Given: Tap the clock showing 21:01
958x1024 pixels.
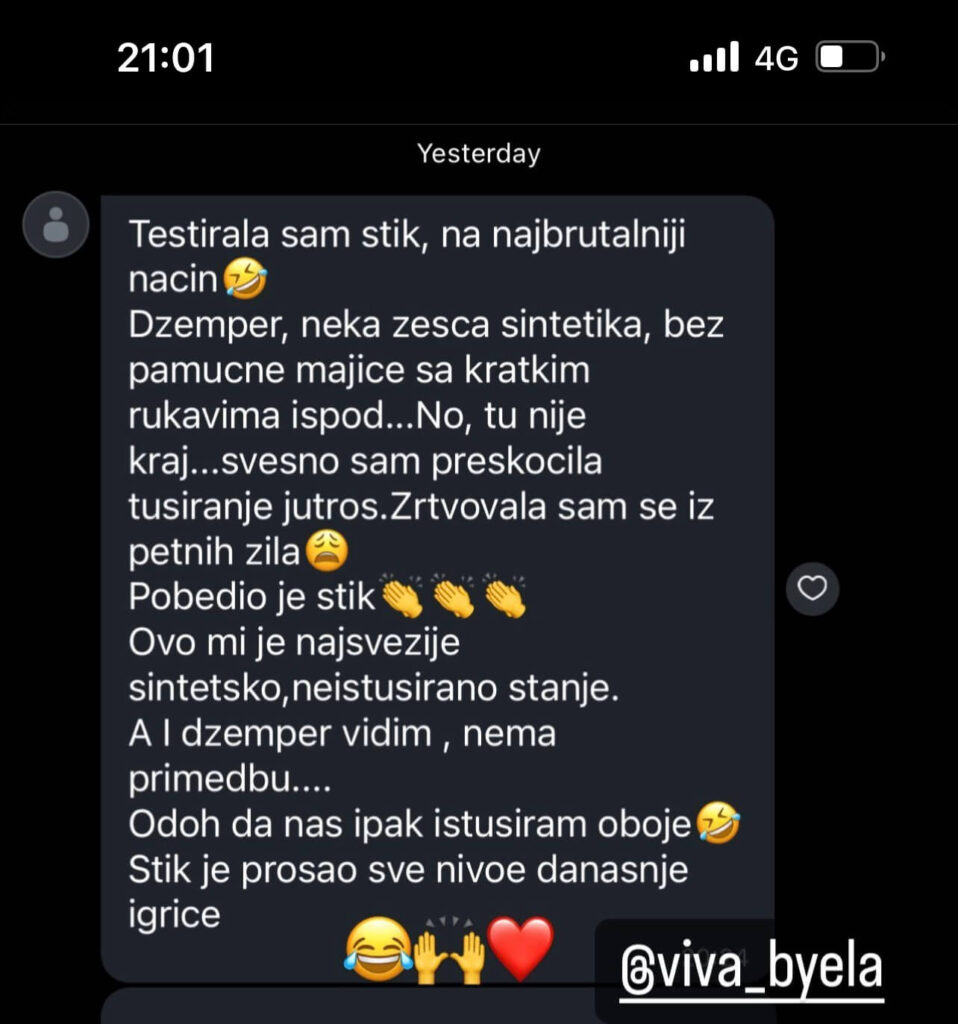Looking at the screenshot, I should 166,58.
